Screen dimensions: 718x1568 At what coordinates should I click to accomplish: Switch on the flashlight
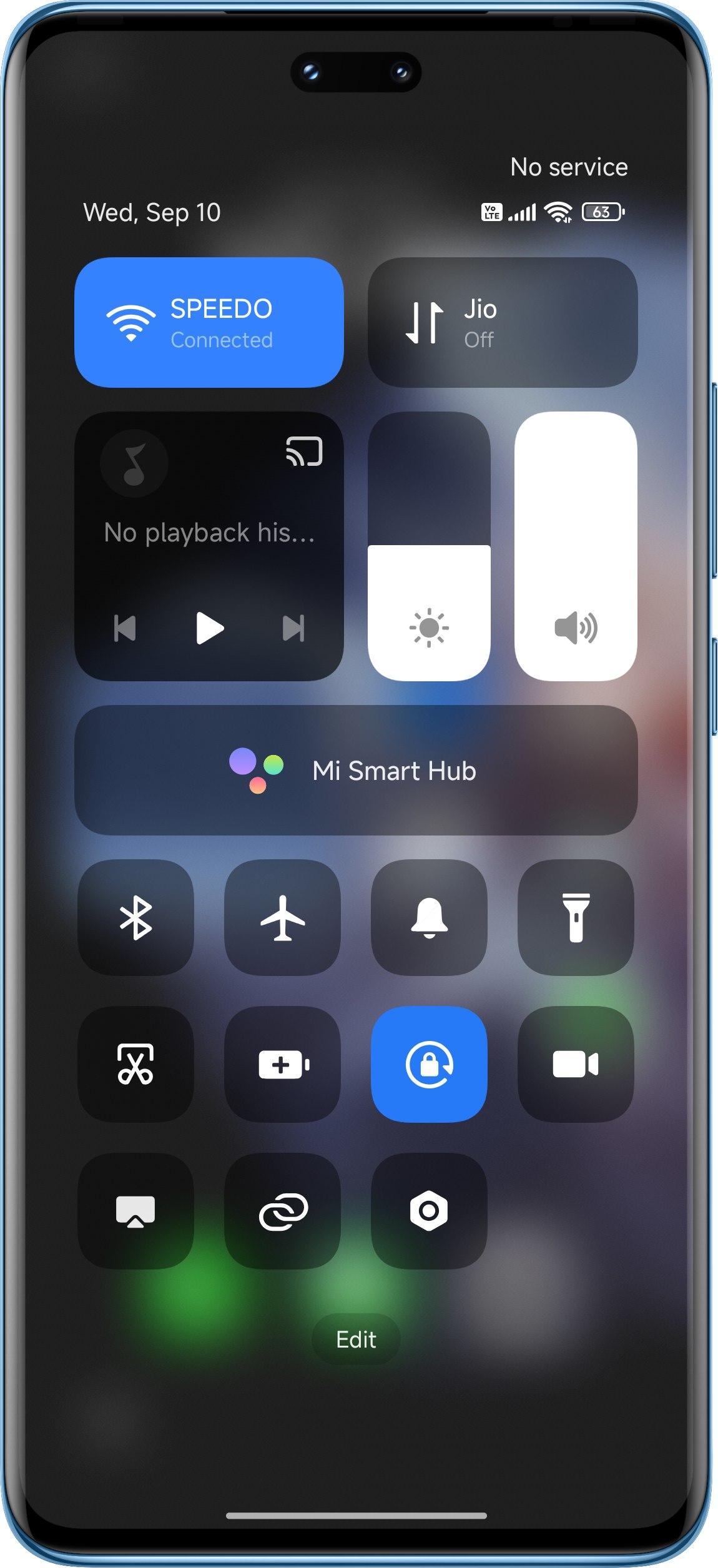coord(576,917)
